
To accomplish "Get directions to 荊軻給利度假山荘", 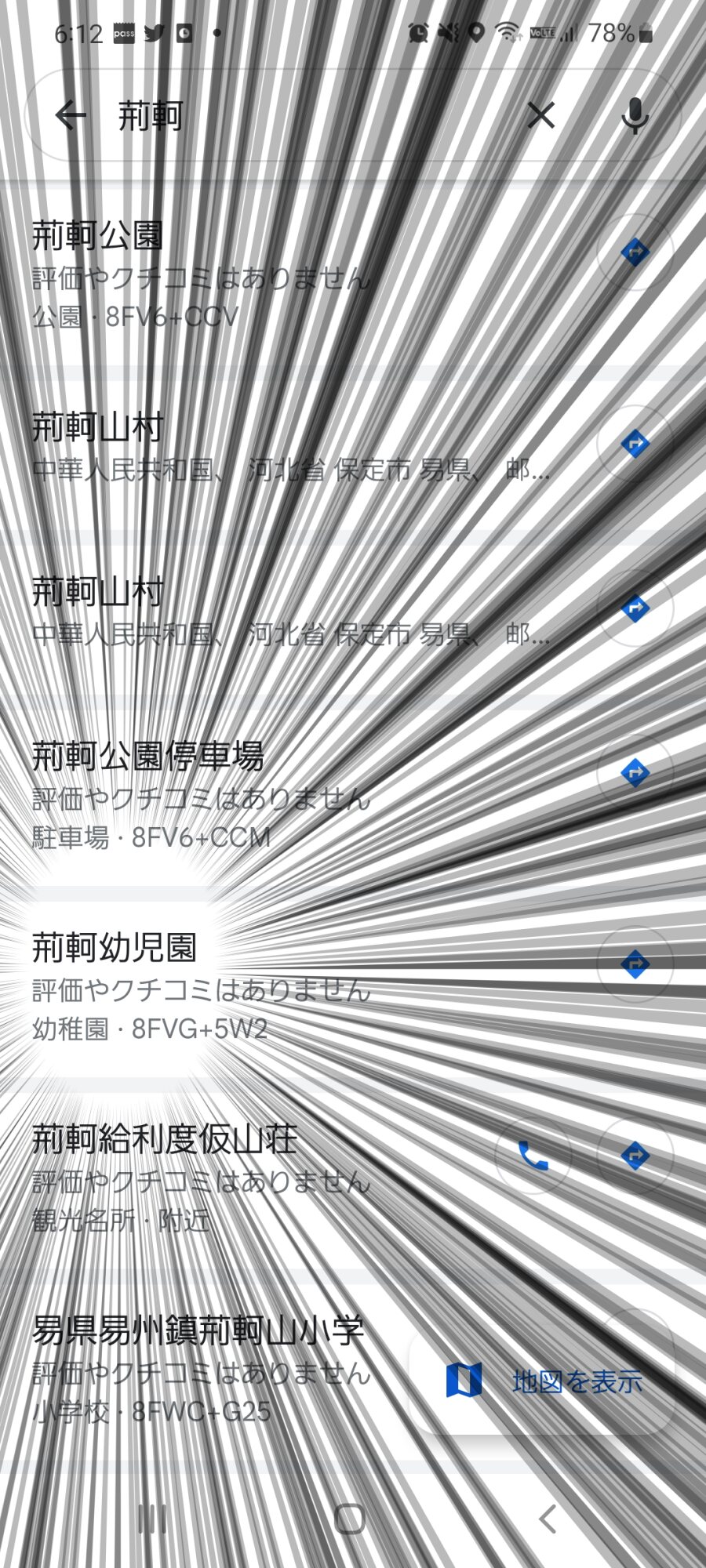I will [x=635, y=1156].
